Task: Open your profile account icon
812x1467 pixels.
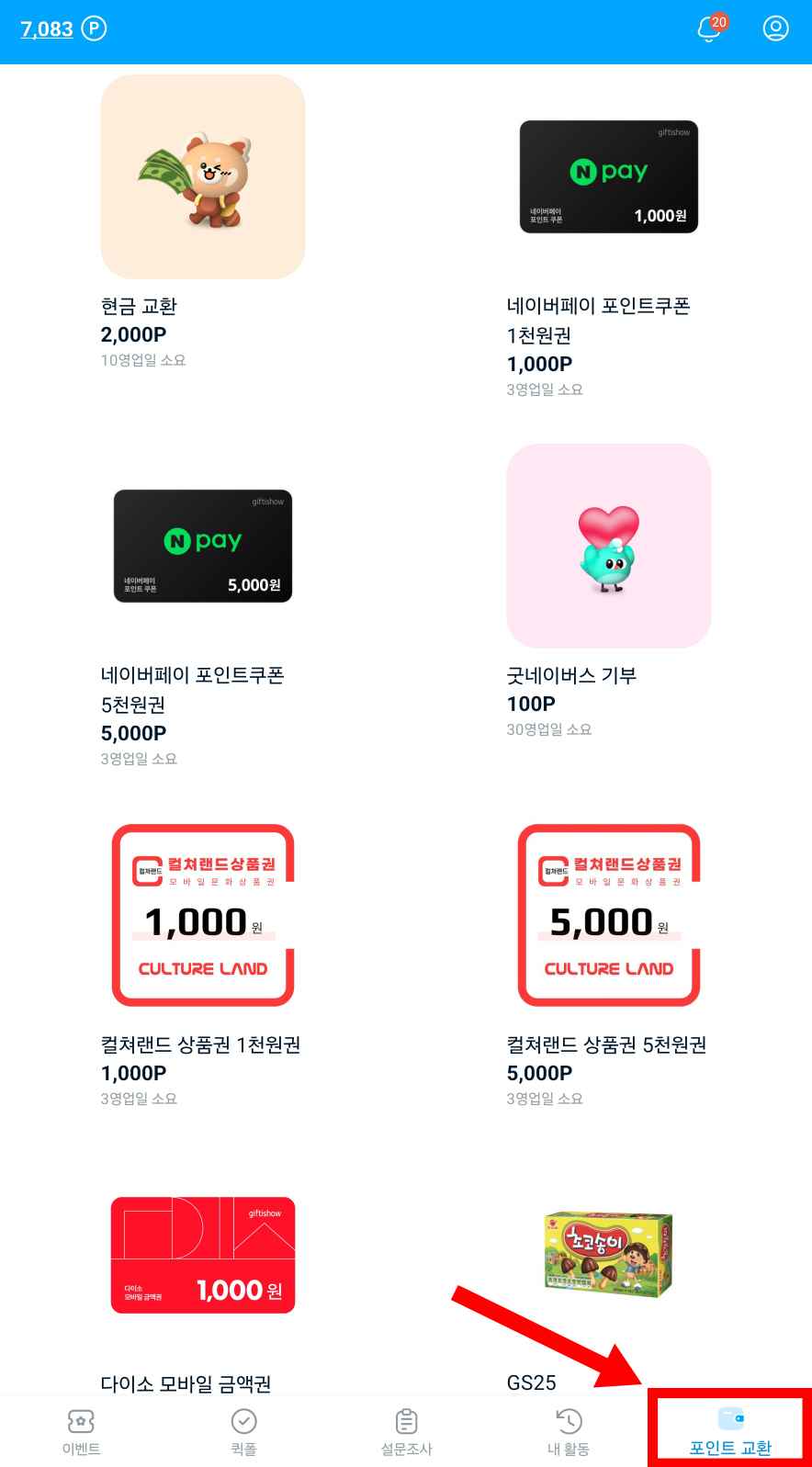Action: (x=775, y=28)
